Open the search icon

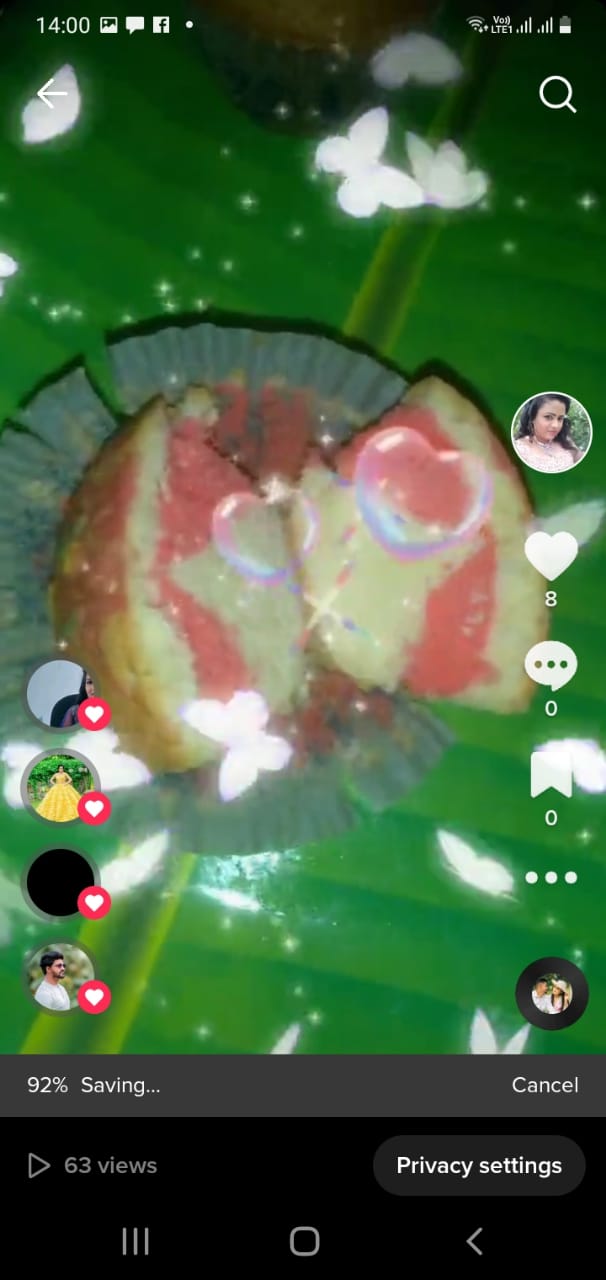coord(557,95)
